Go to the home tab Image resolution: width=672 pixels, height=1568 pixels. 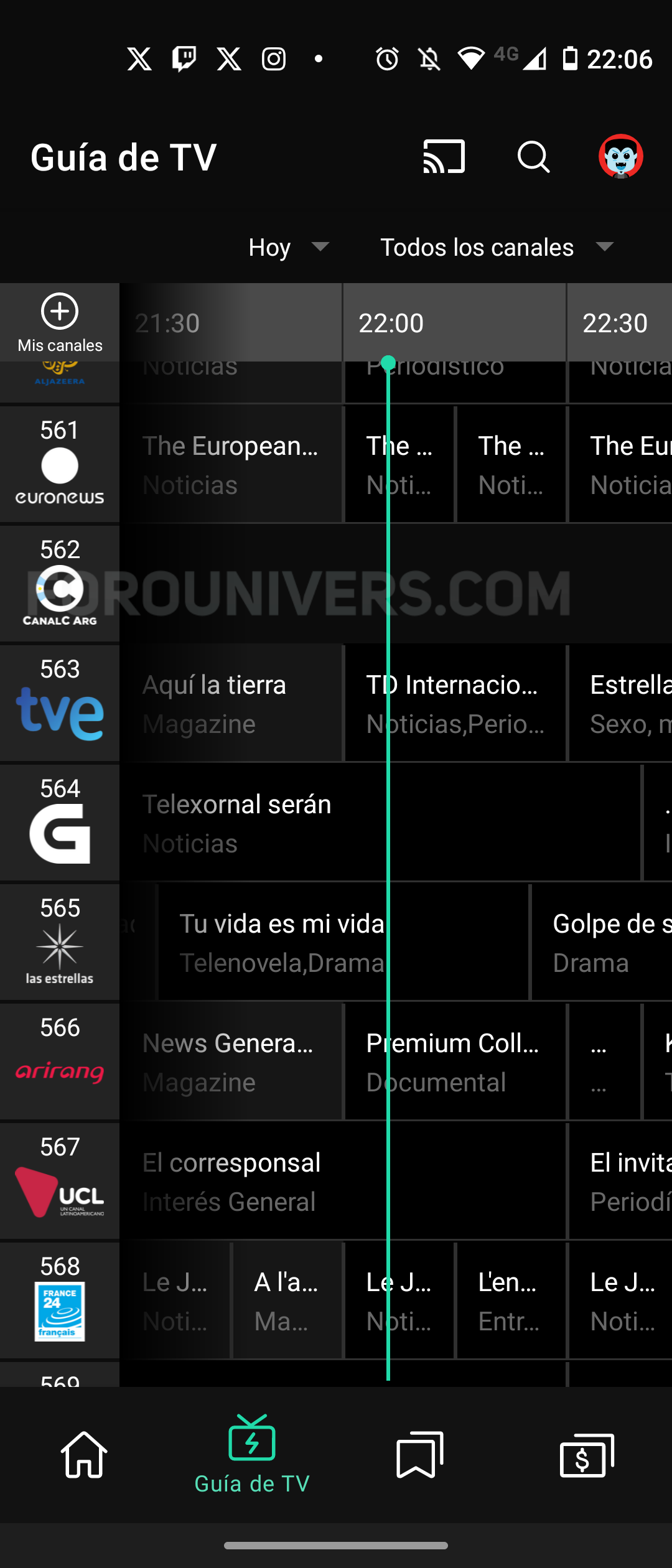tap(84, 1455)
